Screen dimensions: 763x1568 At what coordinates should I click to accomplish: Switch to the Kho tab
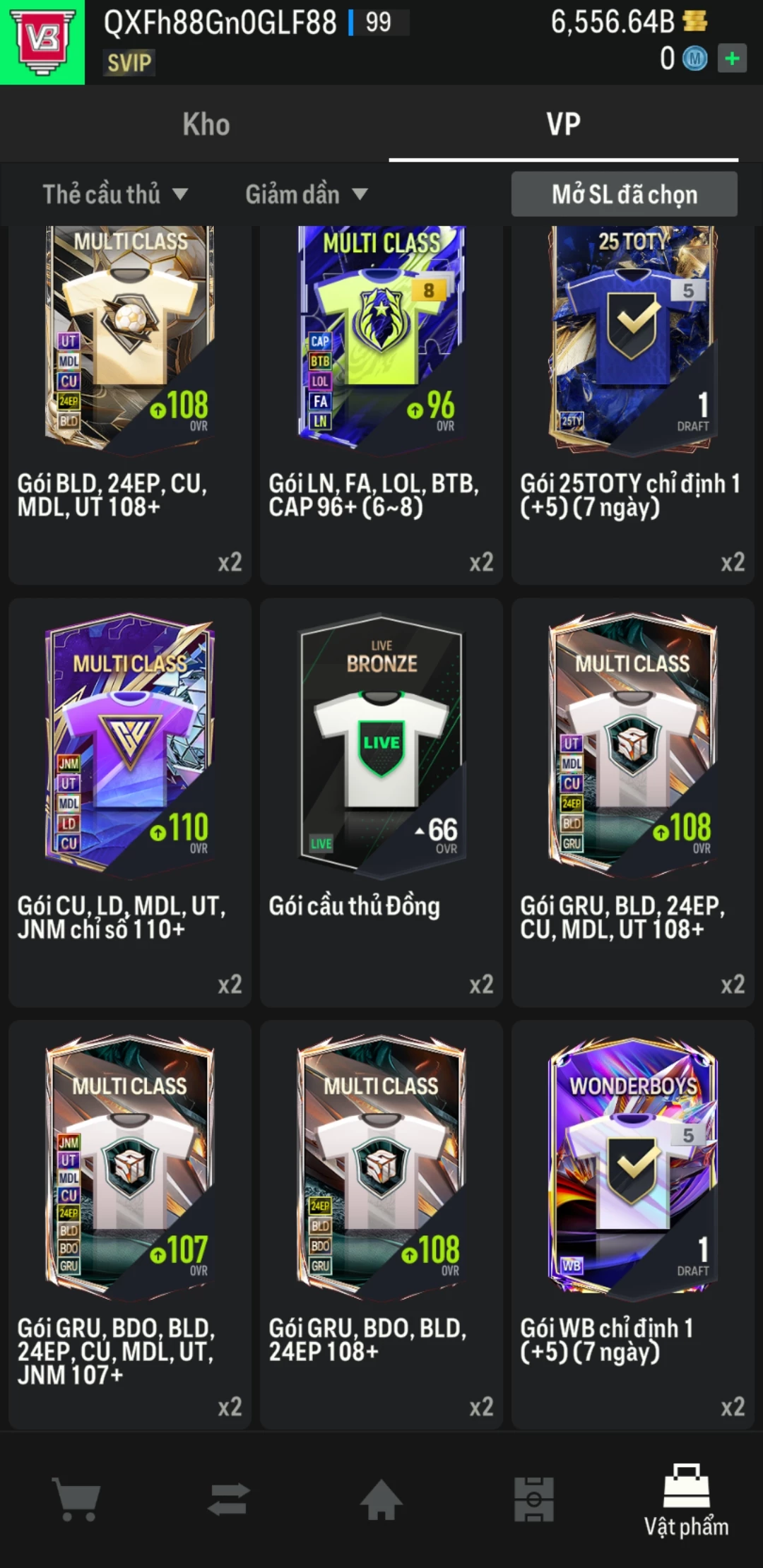[206, 124]
